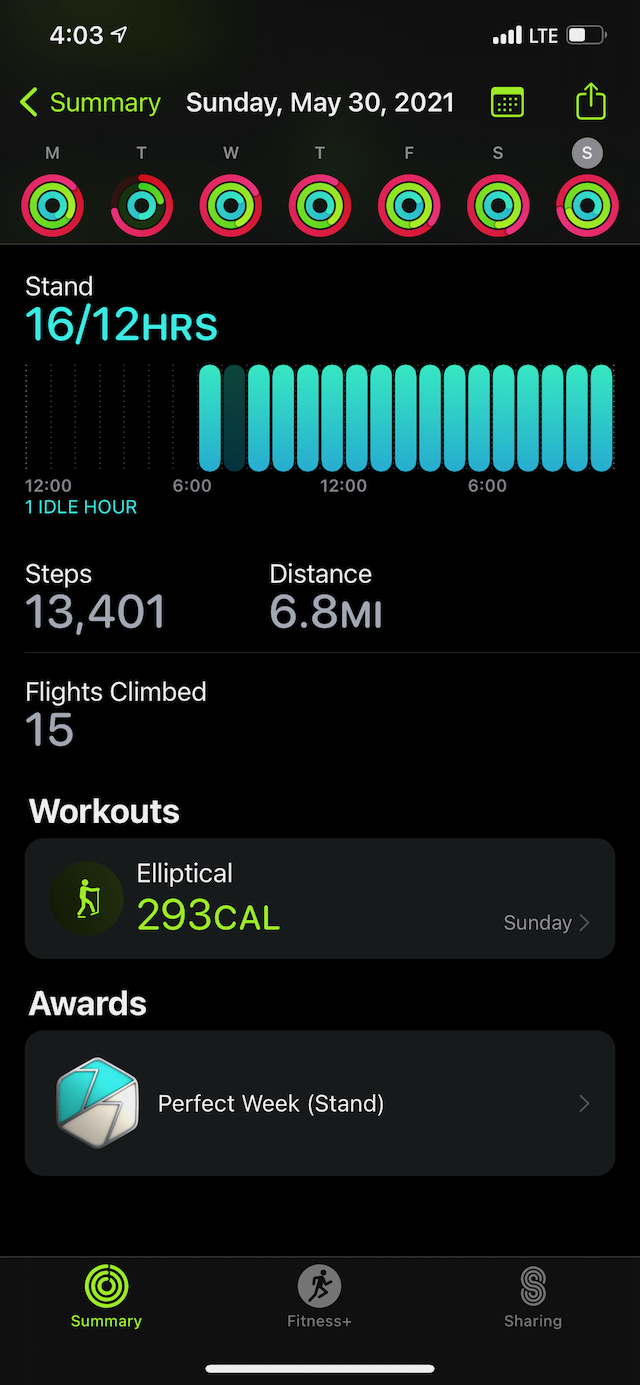Image resolution: width=640 pixels, height=1385 pixels.
Task: Switch to the Fitness+ tab
Action: click(319, 1297)
